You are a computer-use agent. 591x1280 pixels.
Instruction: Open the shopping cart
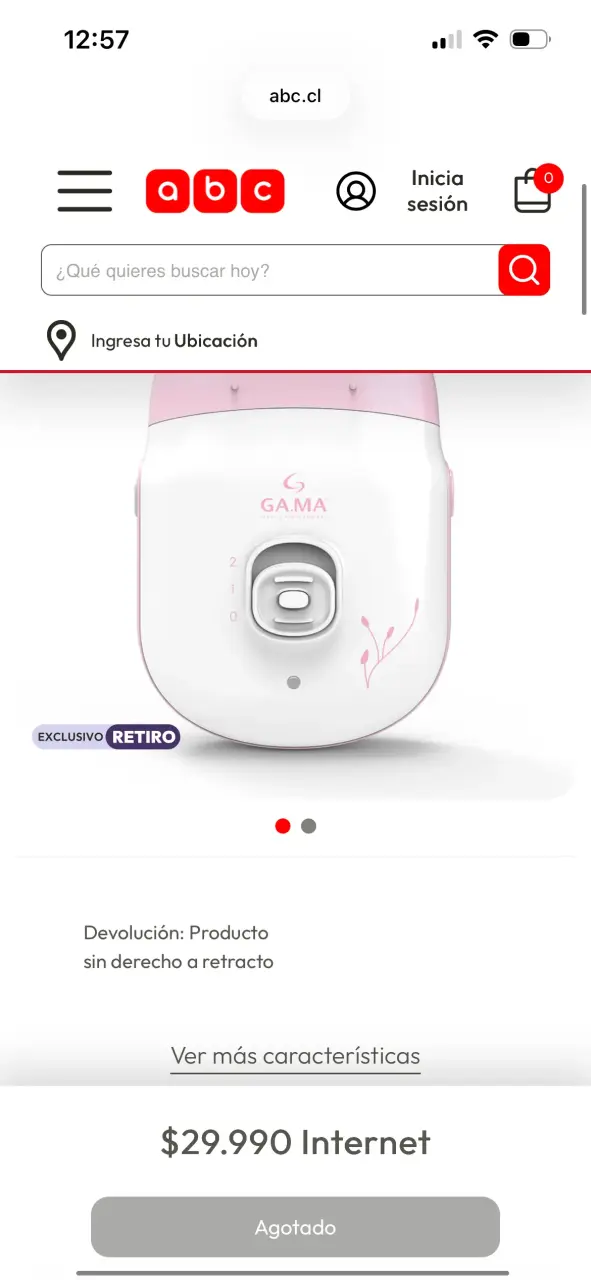point(536,190)
